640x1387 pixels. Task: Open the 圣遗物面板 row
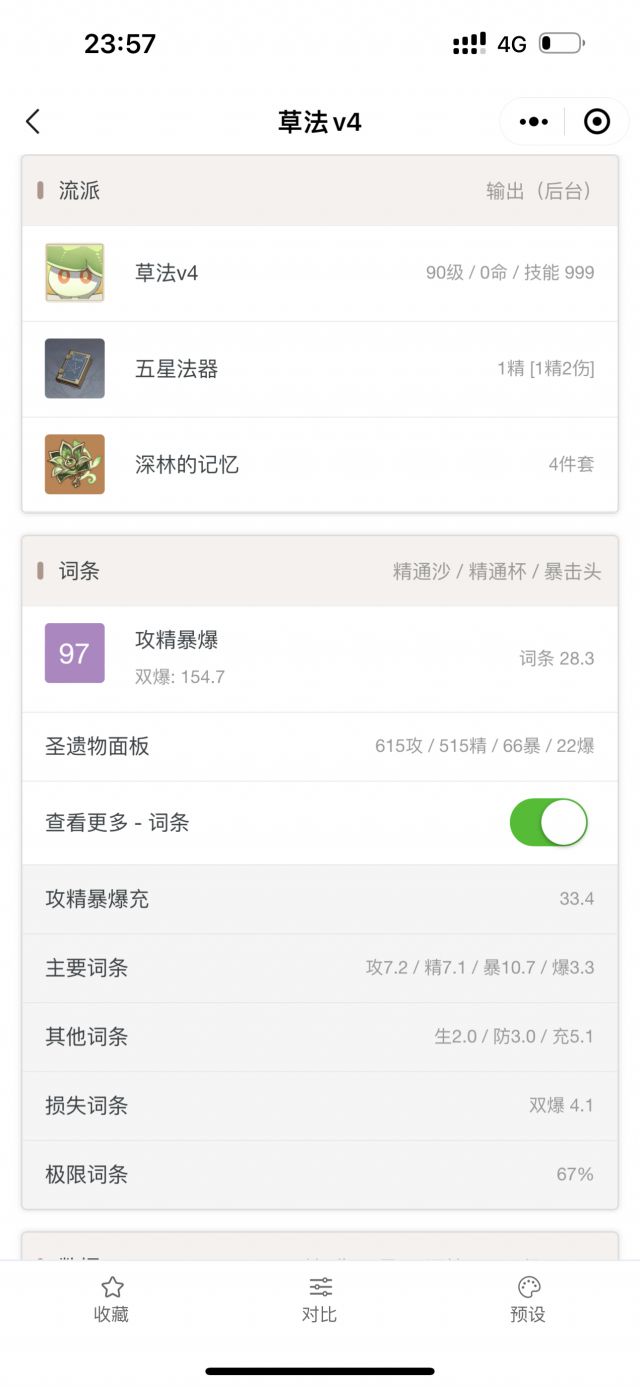[320, 746]
